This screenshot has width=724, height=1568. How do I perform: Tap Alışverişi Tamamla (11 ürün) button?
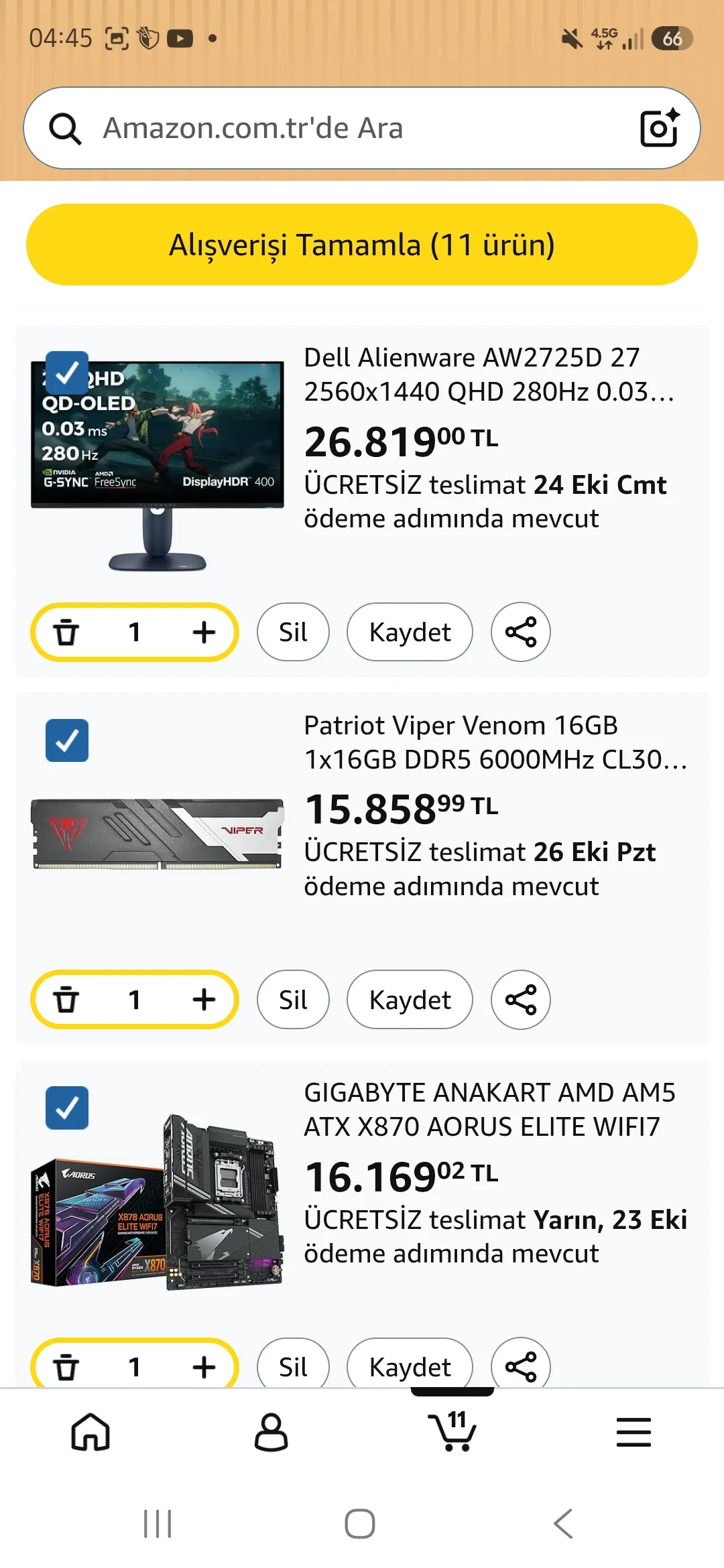pyautogui.click(x=362, y=245)
